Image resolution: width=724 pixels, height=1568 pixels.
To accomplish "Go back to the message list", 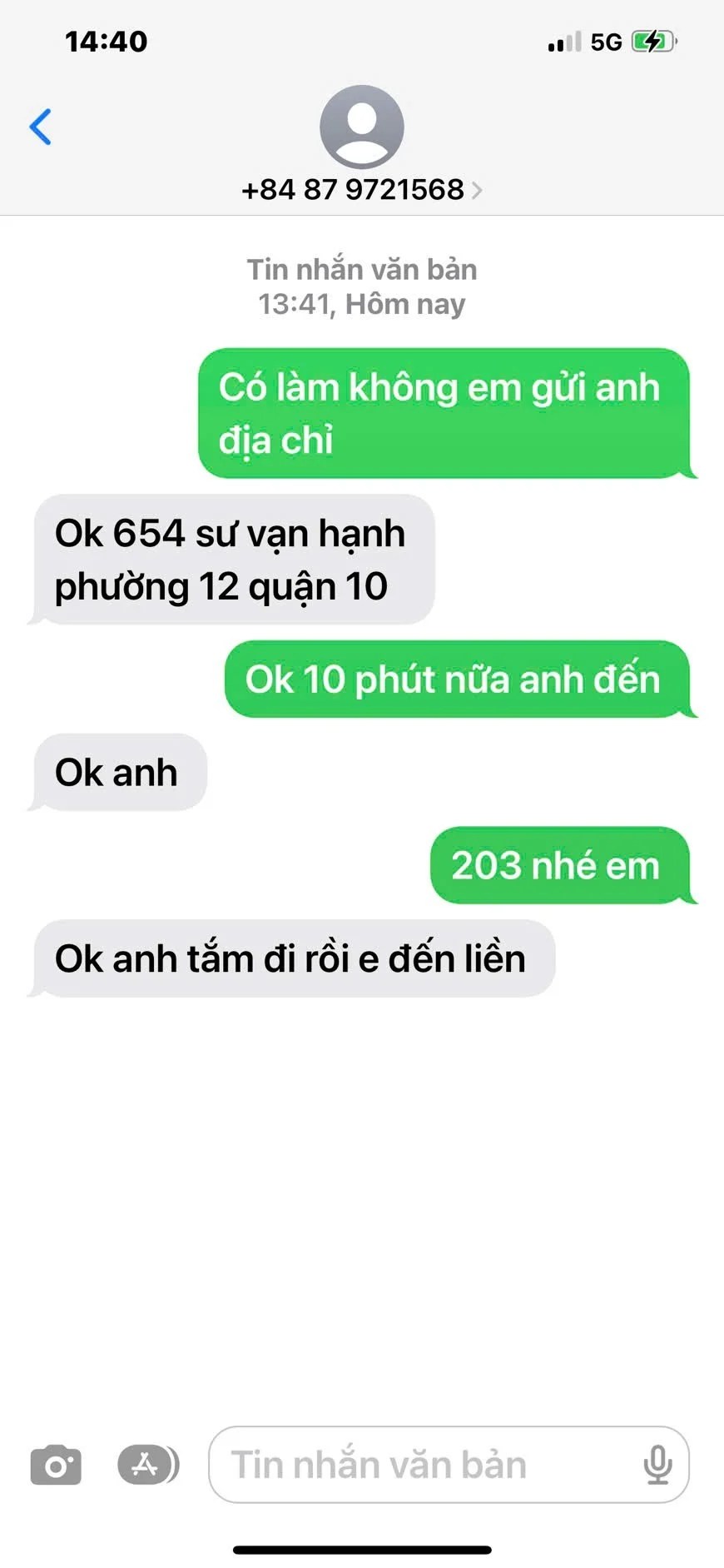I will coord(40,127).
